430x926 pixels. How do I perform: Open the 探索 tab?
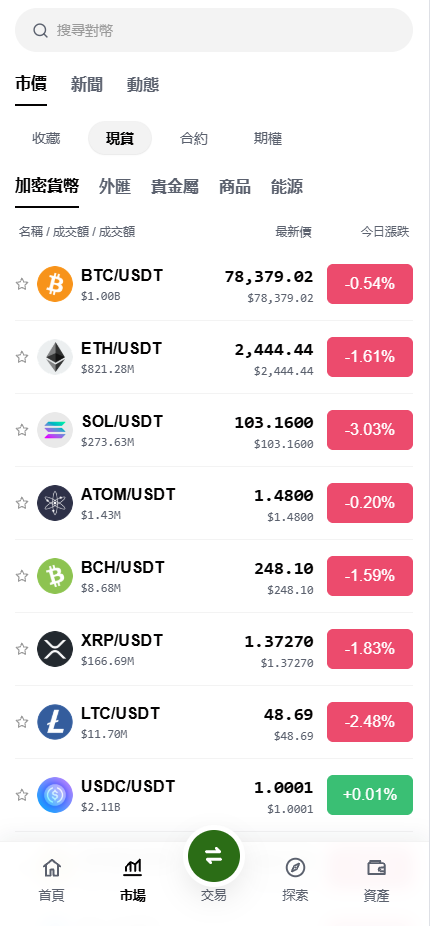pyautogui.click(x=295, y=880)
